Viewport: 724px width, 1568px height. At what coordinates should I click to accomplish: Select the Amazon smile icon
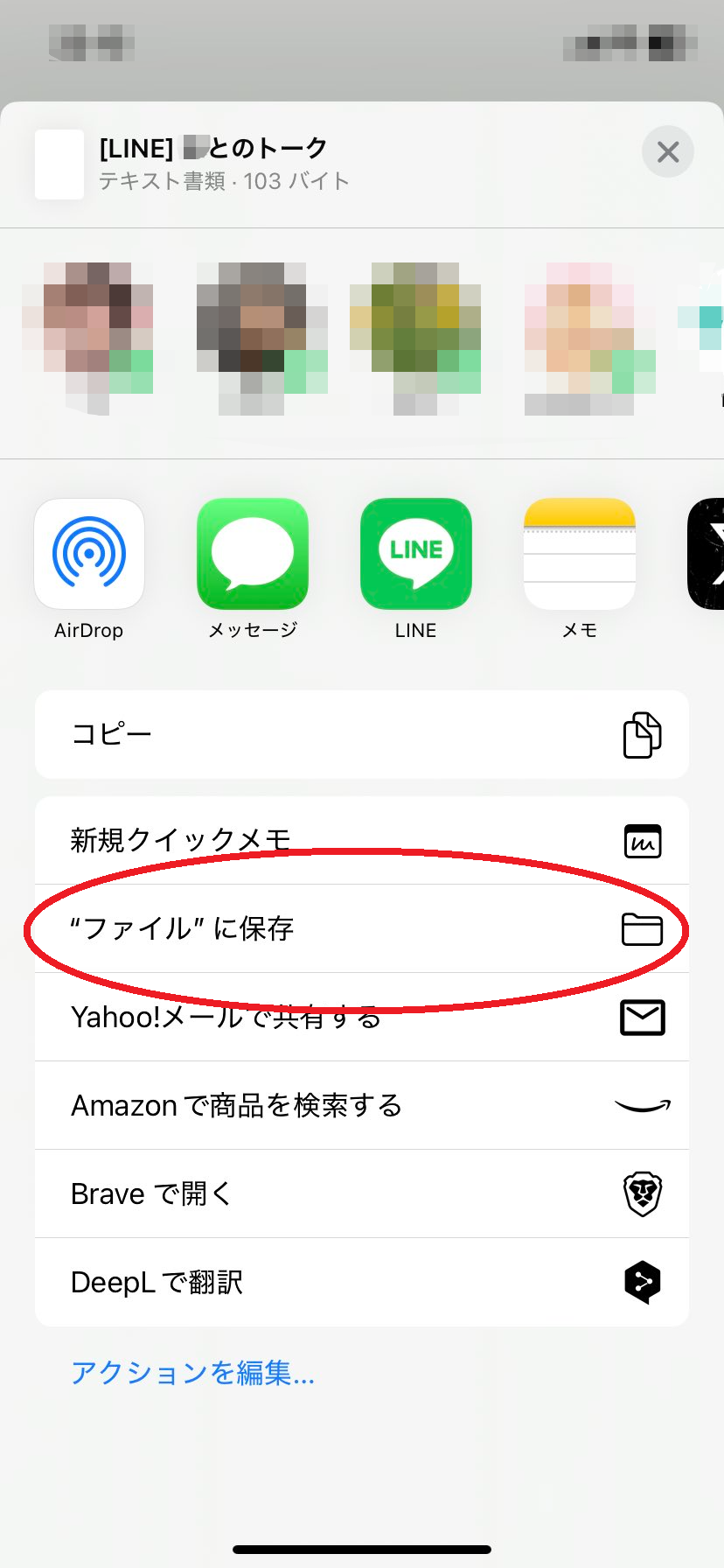click(643, 1105)
